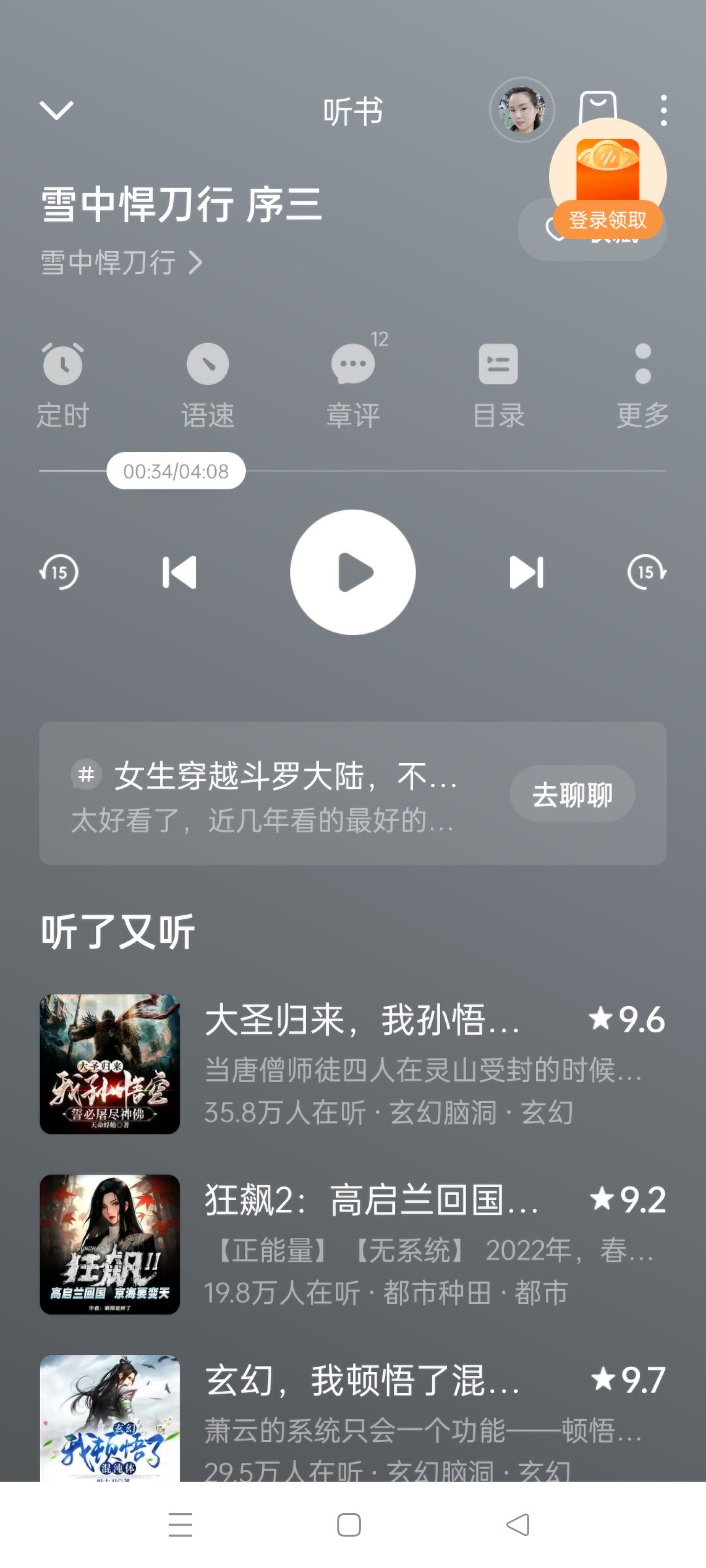The height and width of the screenshot is (1568, 706).
Task: Open the narrator avatar profile
Action: pyautogui.click(x=522, y=110)
